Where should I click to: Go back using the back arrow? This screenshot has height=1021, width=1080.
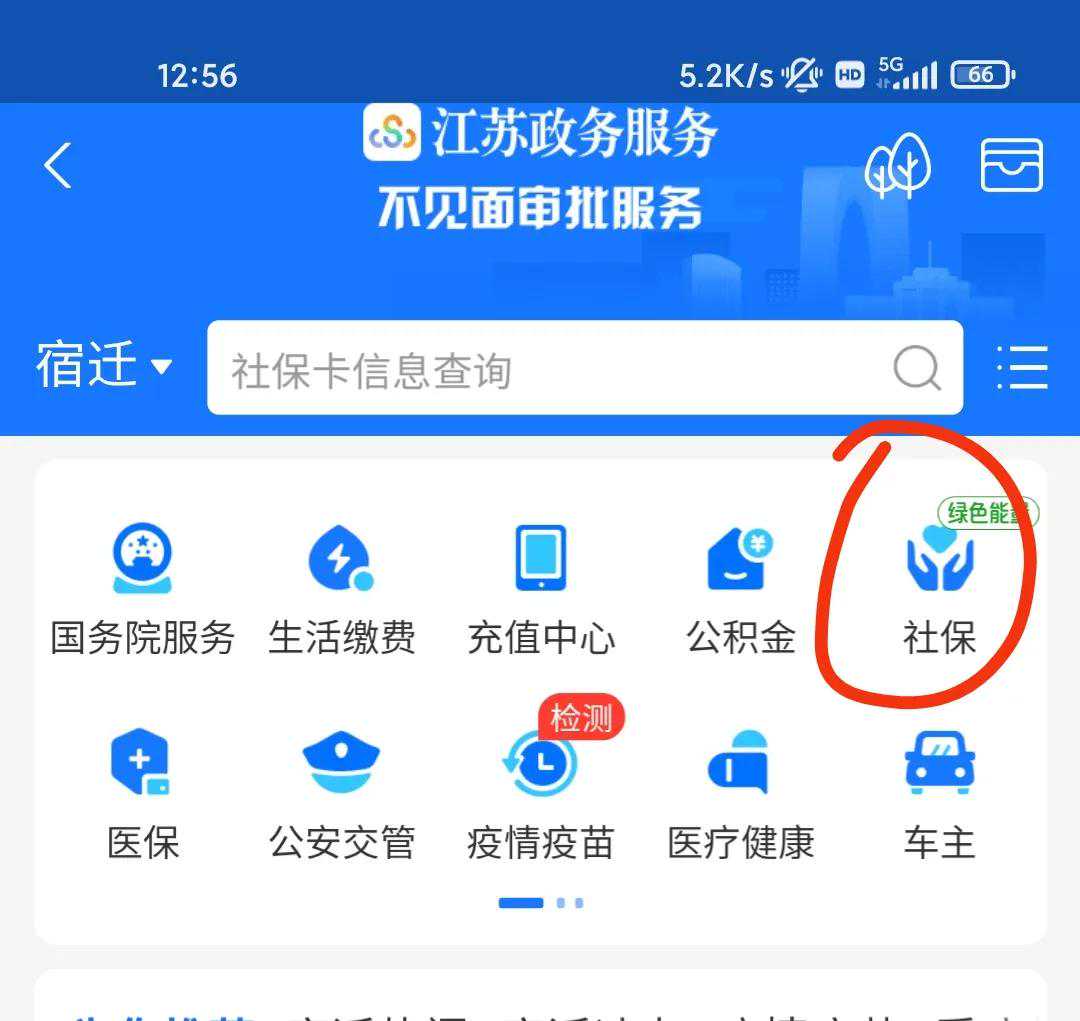(58, 165)
